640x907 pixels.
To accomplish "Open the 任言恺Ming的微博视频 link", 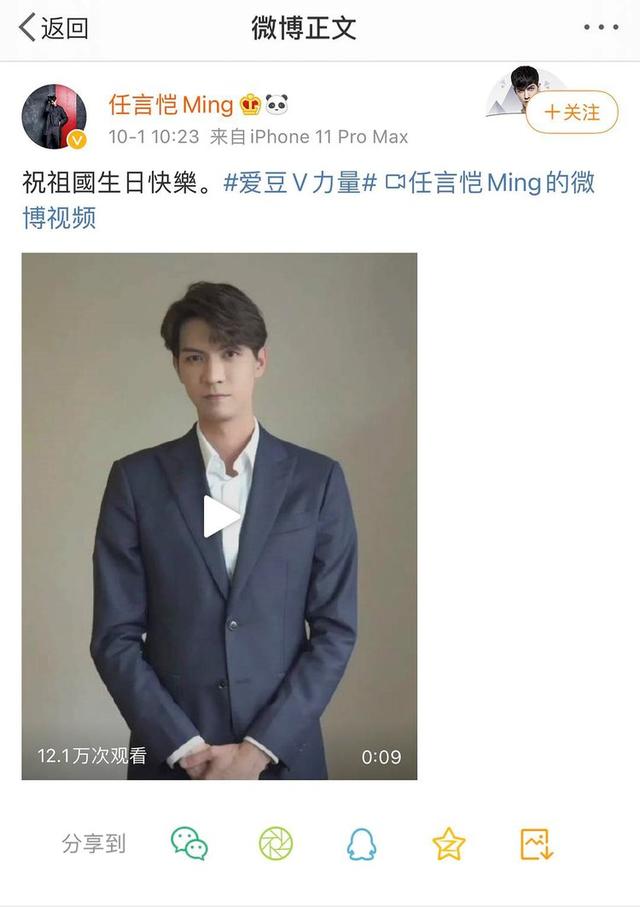I will click(490, 183).
